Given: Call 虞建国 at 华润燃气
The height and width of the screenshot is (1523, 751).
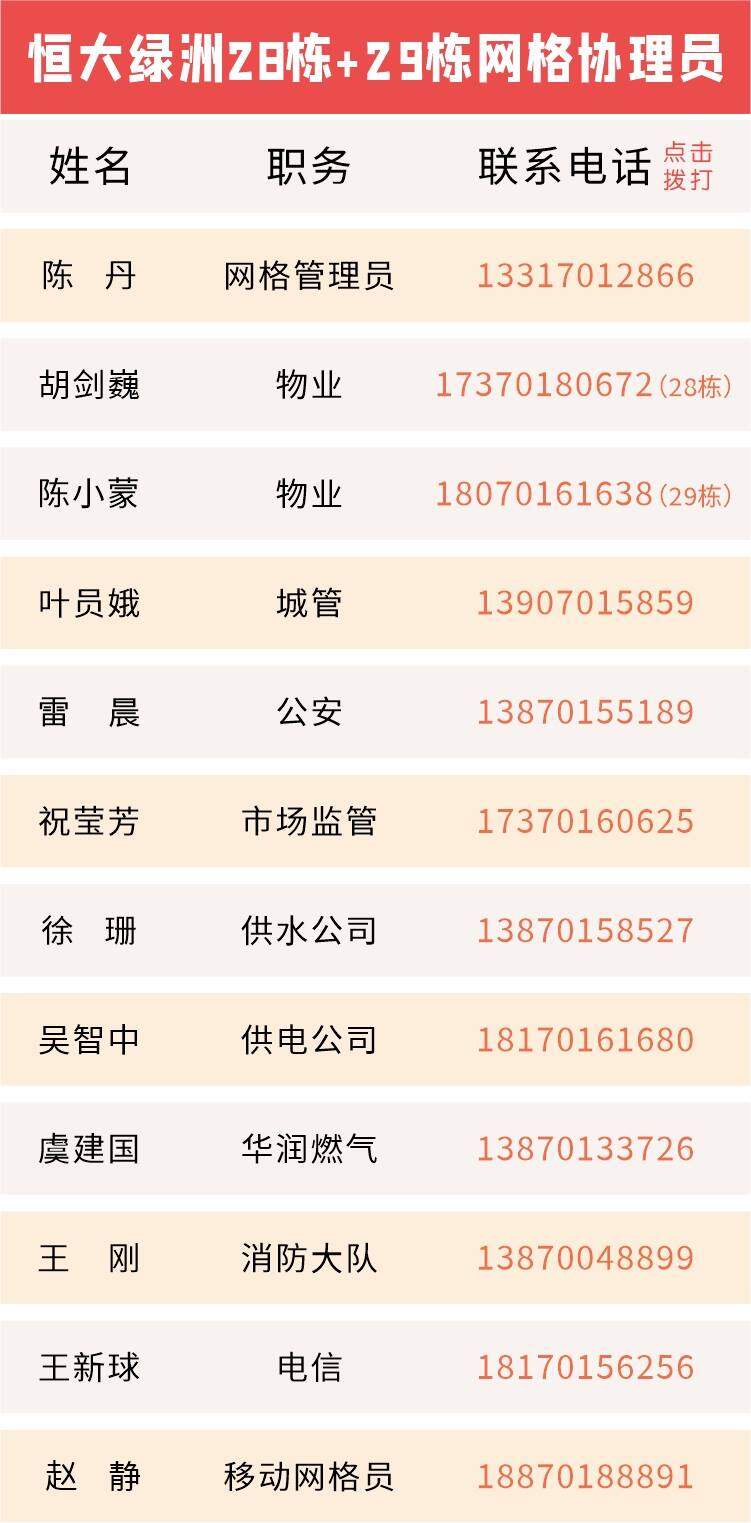Looking at the screenshot, I should [584, 1148].
